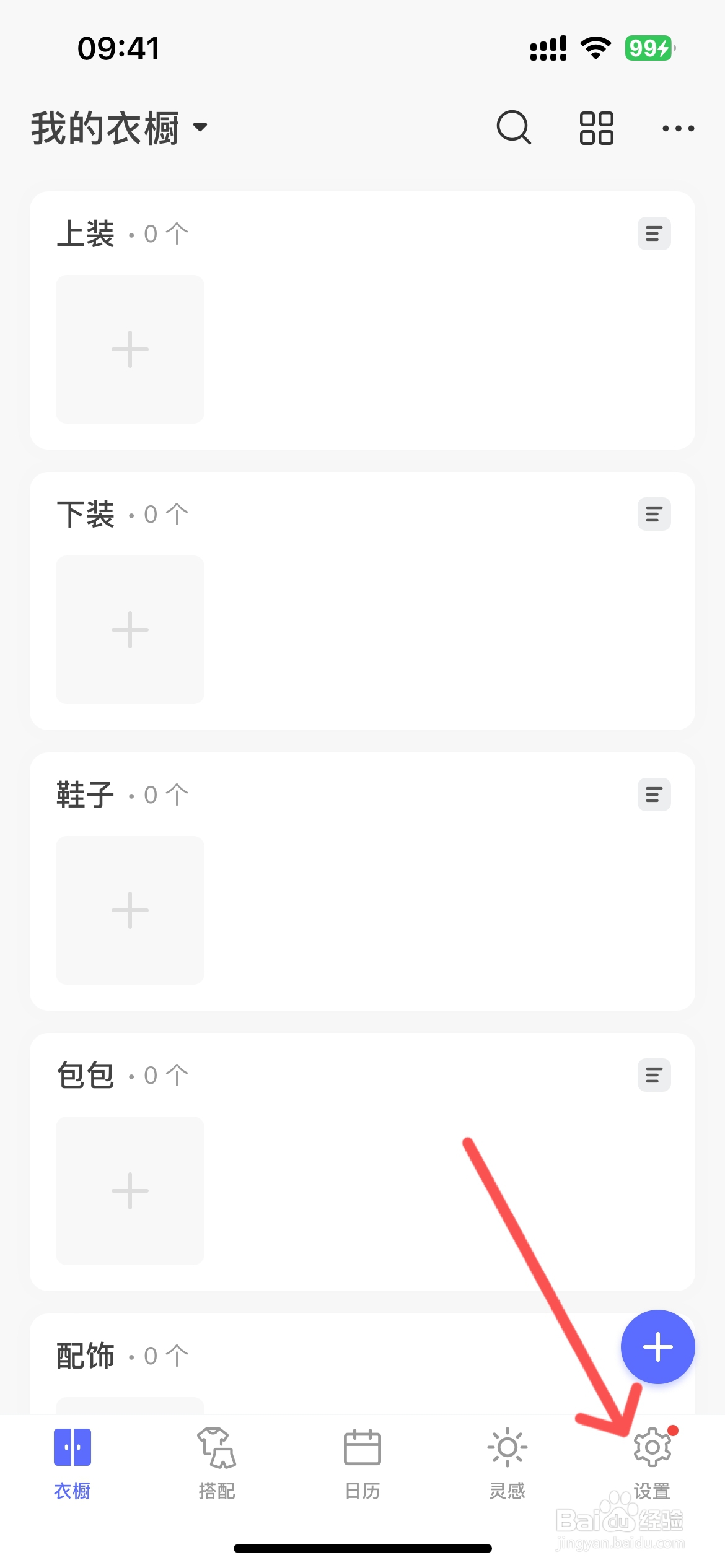Open the list icon for 鞋子
Image resolution: width=725 pixels, height=1568 pixels.
pyautogui.click(x=654, y=795)
